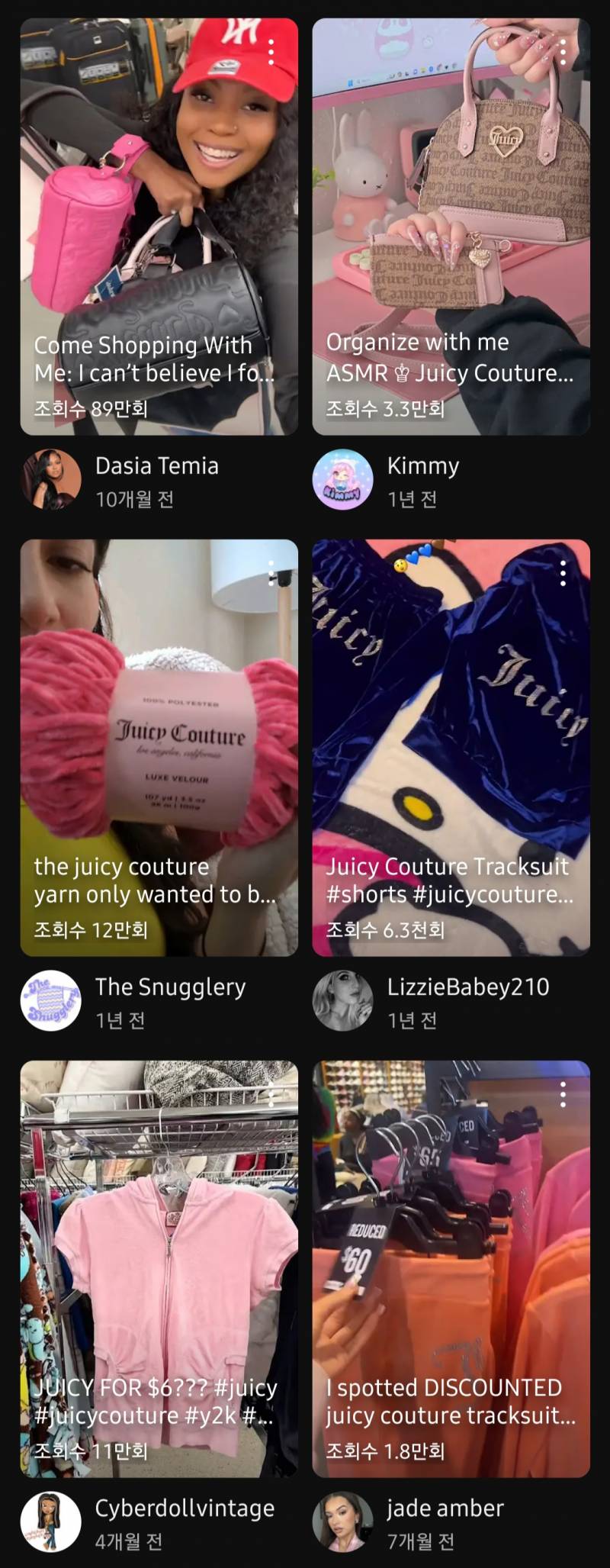Open options for Organize with me ASMR video

tap(563, 52)
